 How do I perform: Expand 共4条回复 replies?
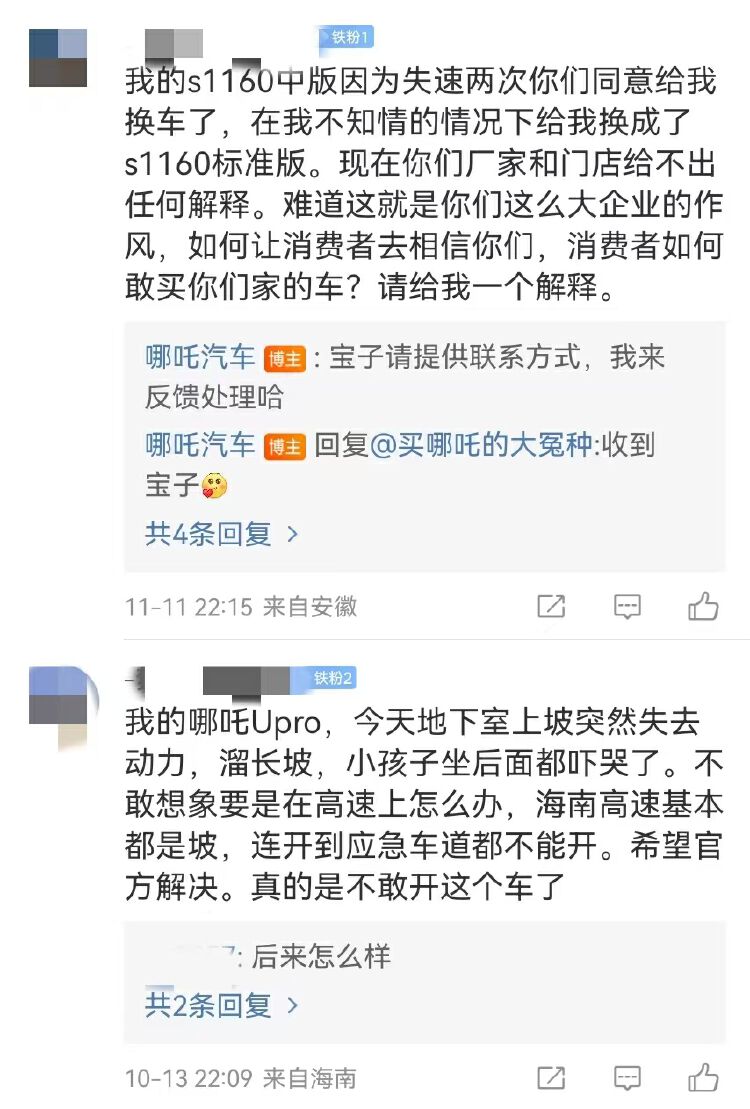click(221, 534)
